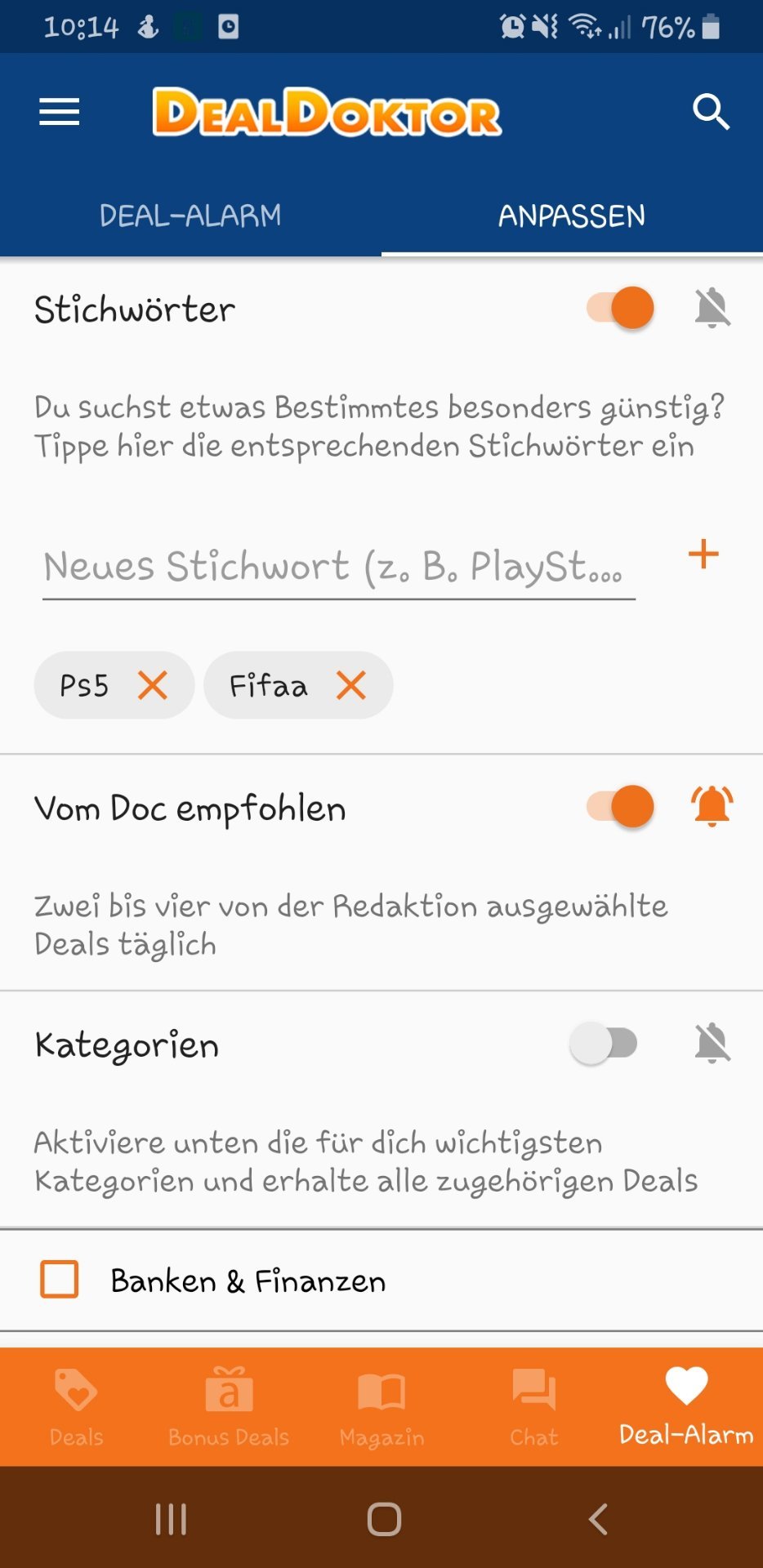Select the Anpassen tab
Viewport: 763px width, 1568px height.
click(572, 216)
